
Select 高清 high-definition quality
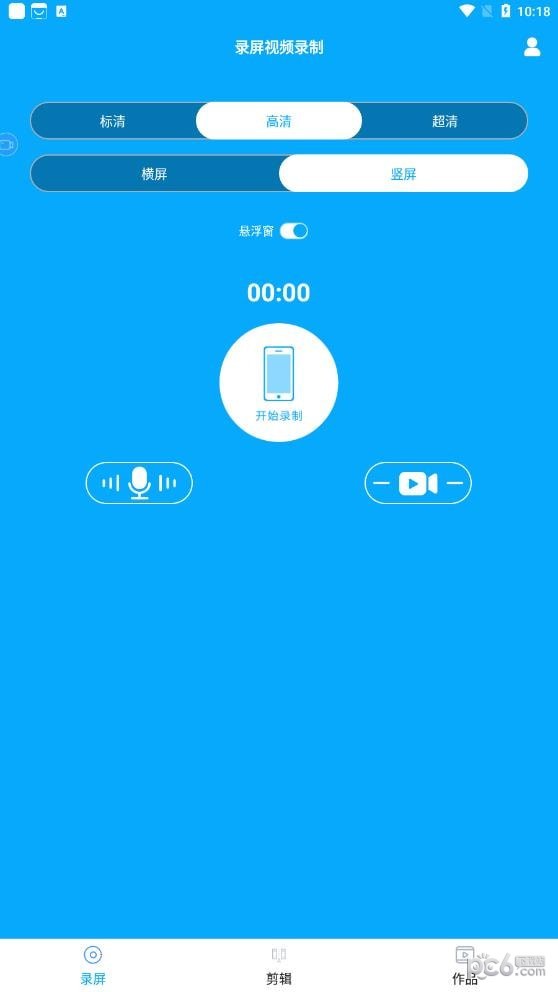click(279, 121)
